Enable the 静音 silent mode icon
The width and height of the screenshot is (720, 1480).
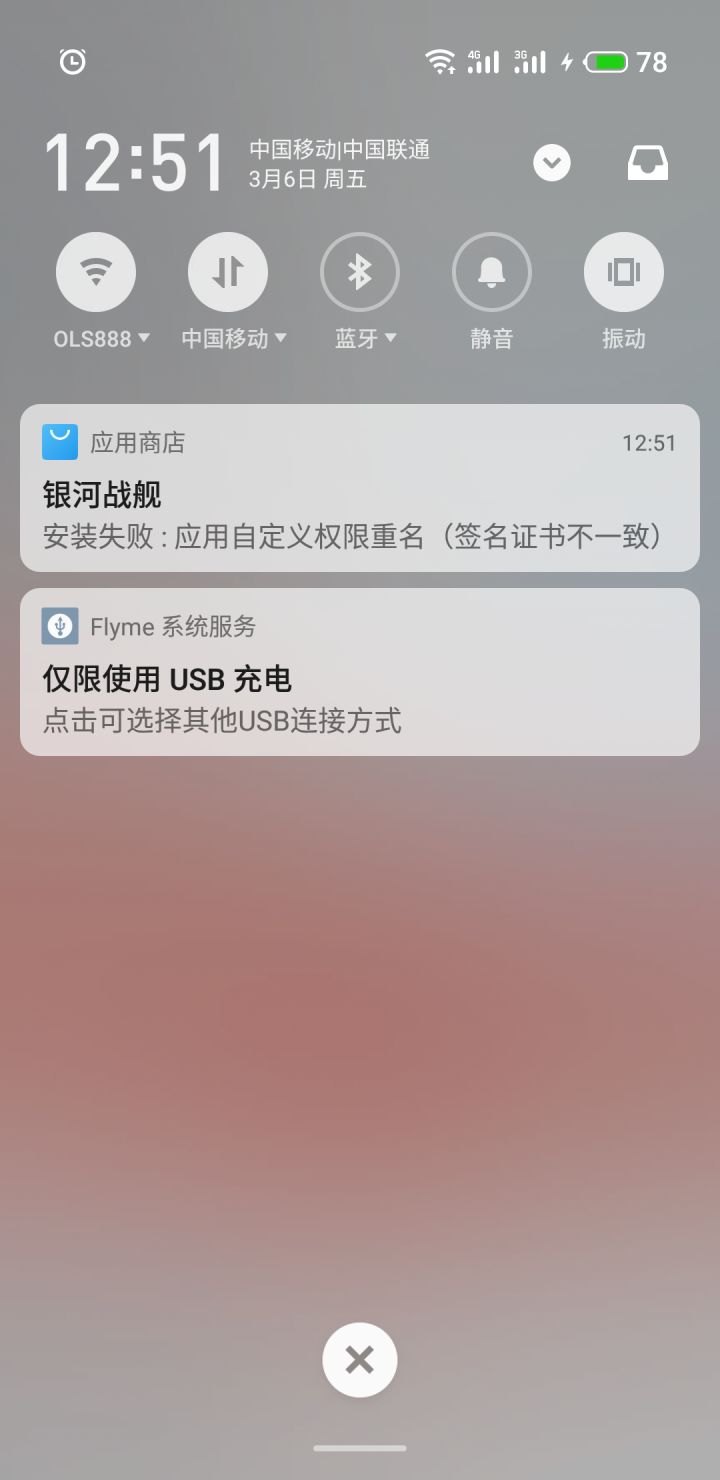pyautogui.click(x=492, y=271)
